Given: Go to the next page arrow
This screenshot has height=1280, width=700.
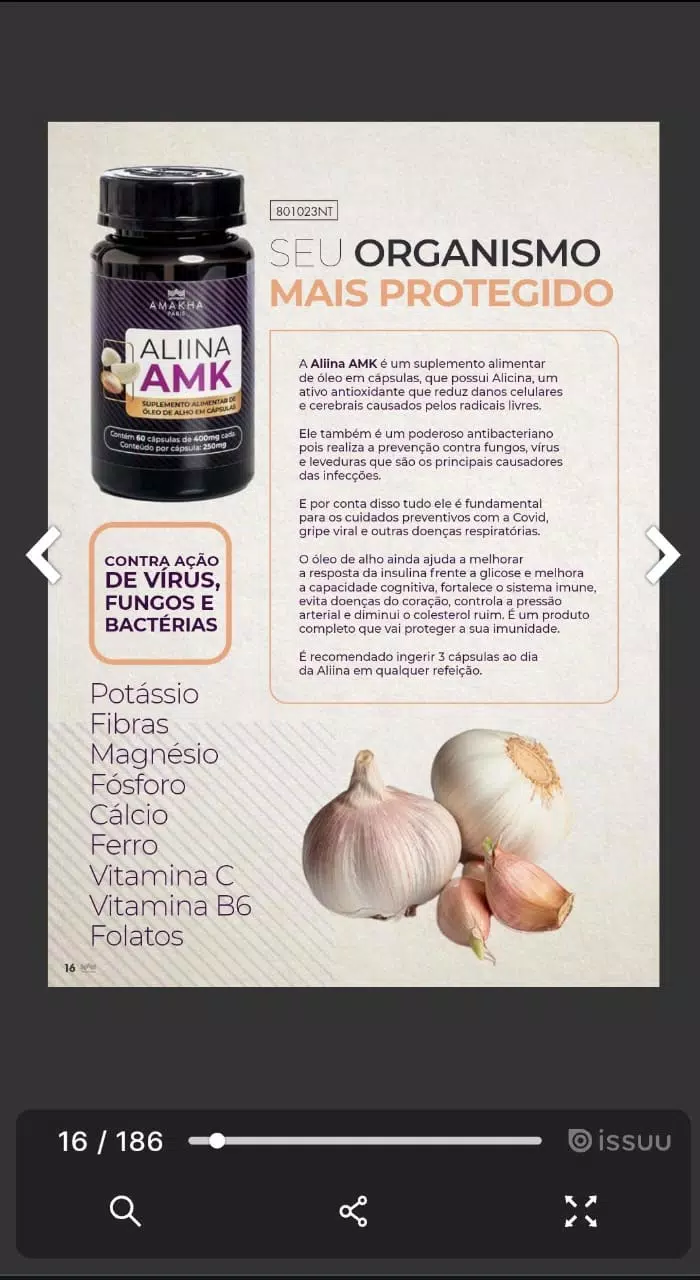Looking at the screenshot, I should point(662,555).
